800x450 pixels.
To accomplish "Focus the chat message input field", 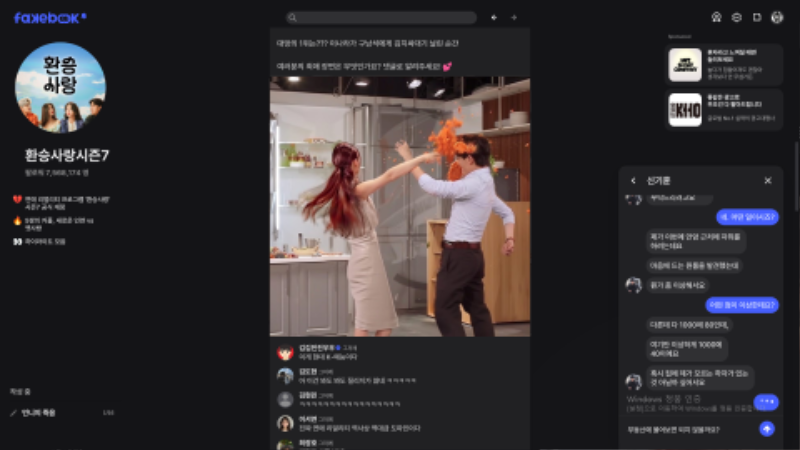I will pos(690,428).
